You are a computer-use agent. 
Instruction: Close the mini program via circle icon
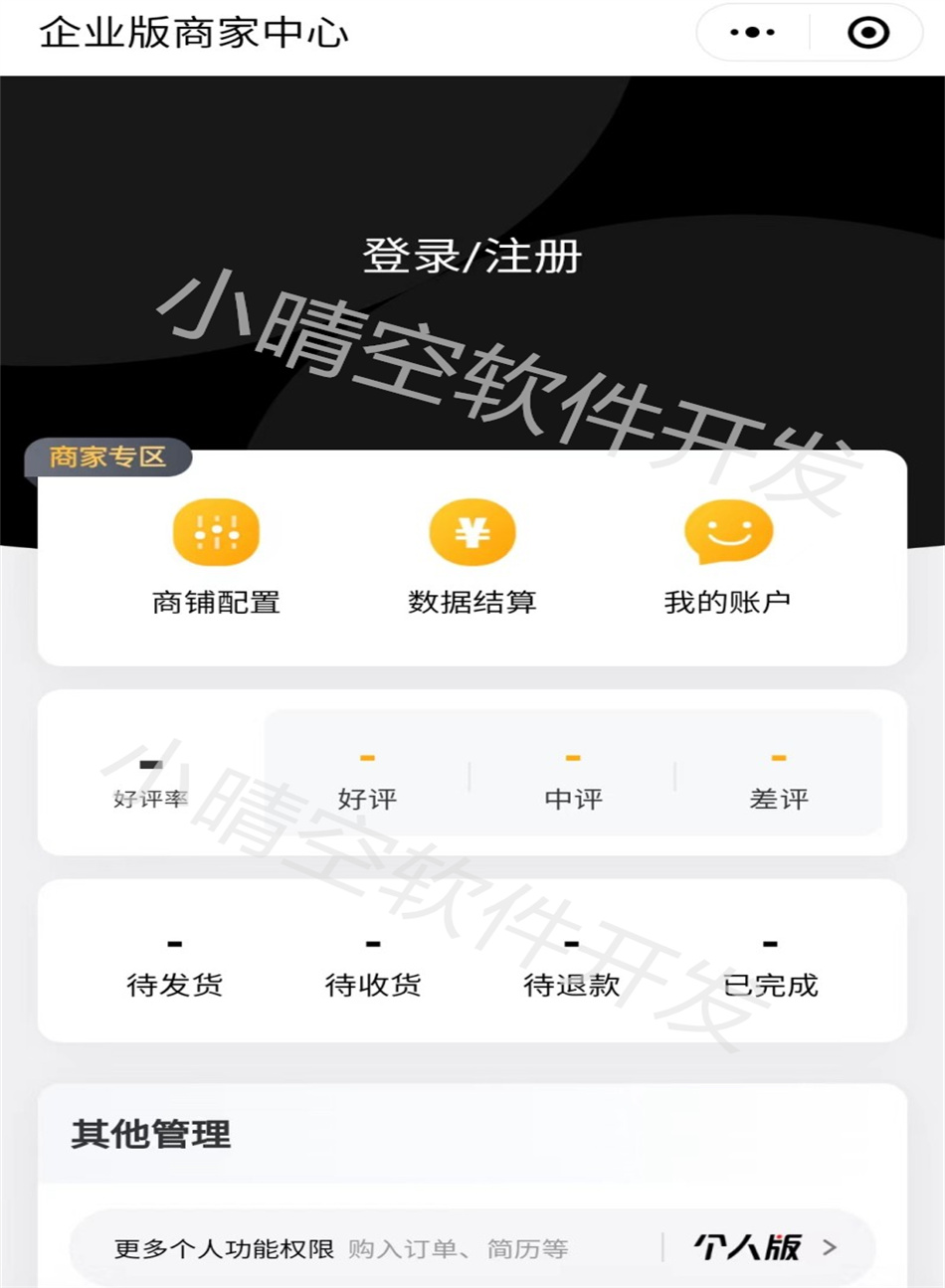[x=867, y=33]
